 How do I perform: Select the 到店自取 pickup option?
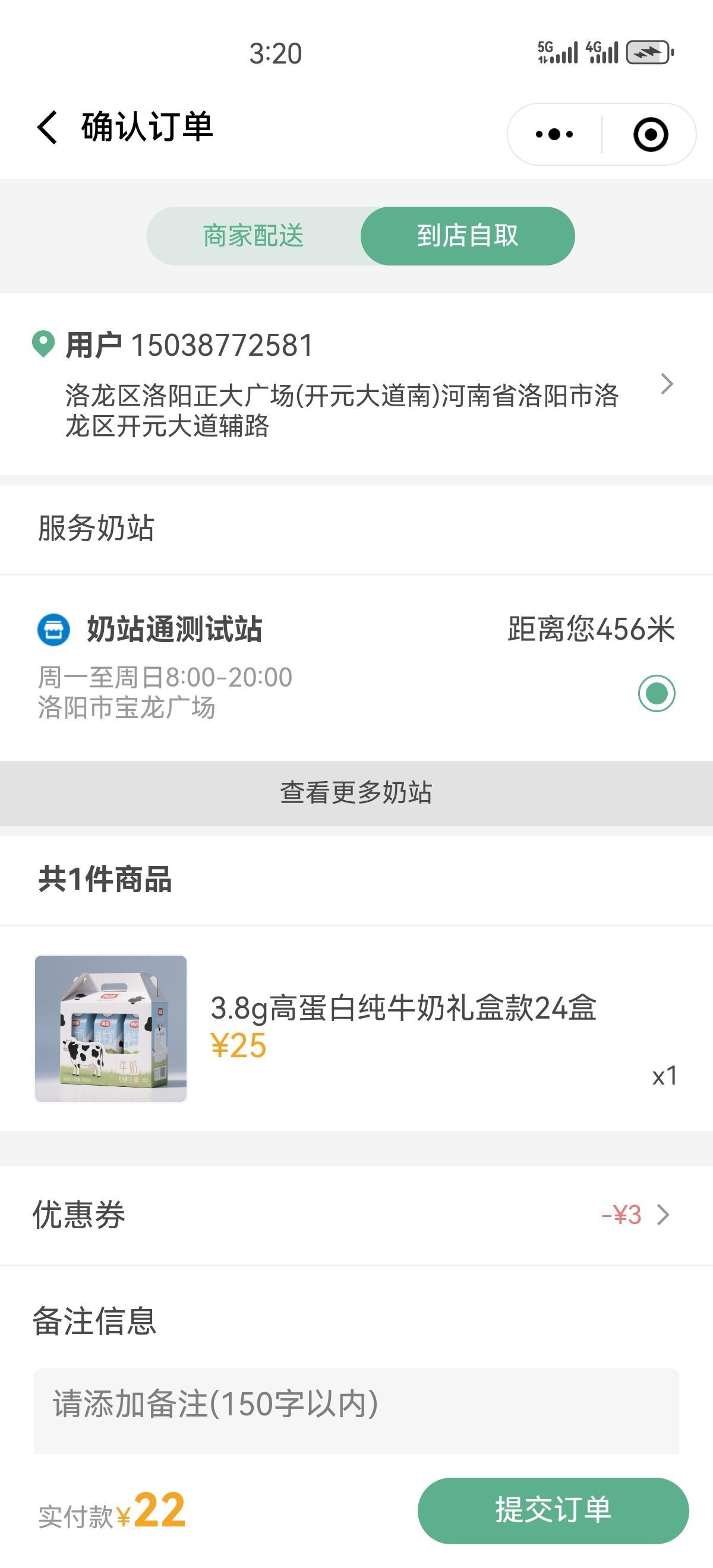pos(467,236)
